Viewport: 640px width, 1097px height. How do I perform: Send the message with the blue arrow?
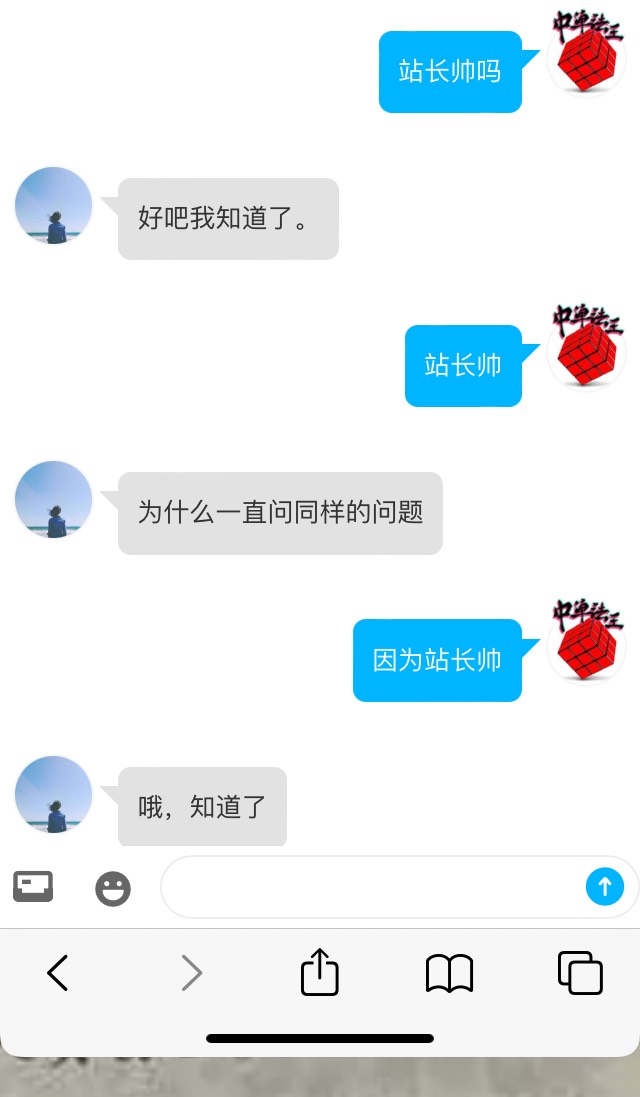pyautogui.click(x=604, y=886)
